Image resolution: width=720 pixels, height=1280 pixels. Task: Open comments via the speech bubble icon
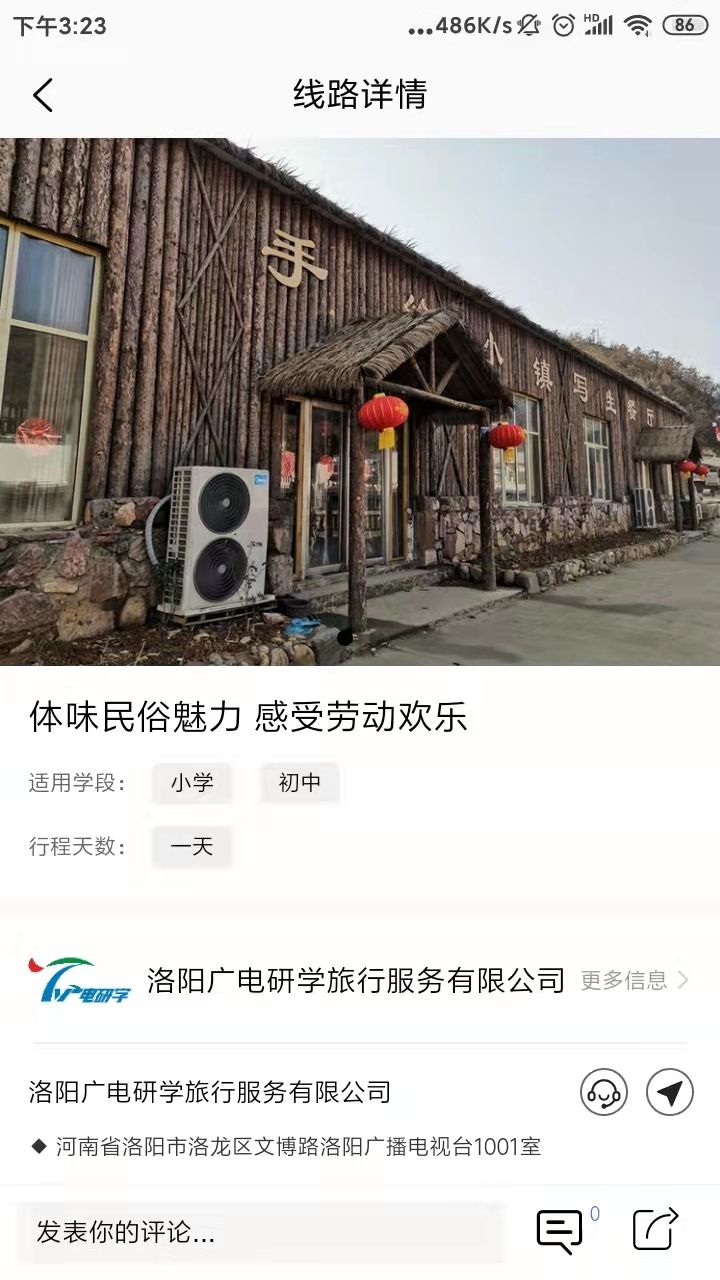click(x=559, y=1230)
